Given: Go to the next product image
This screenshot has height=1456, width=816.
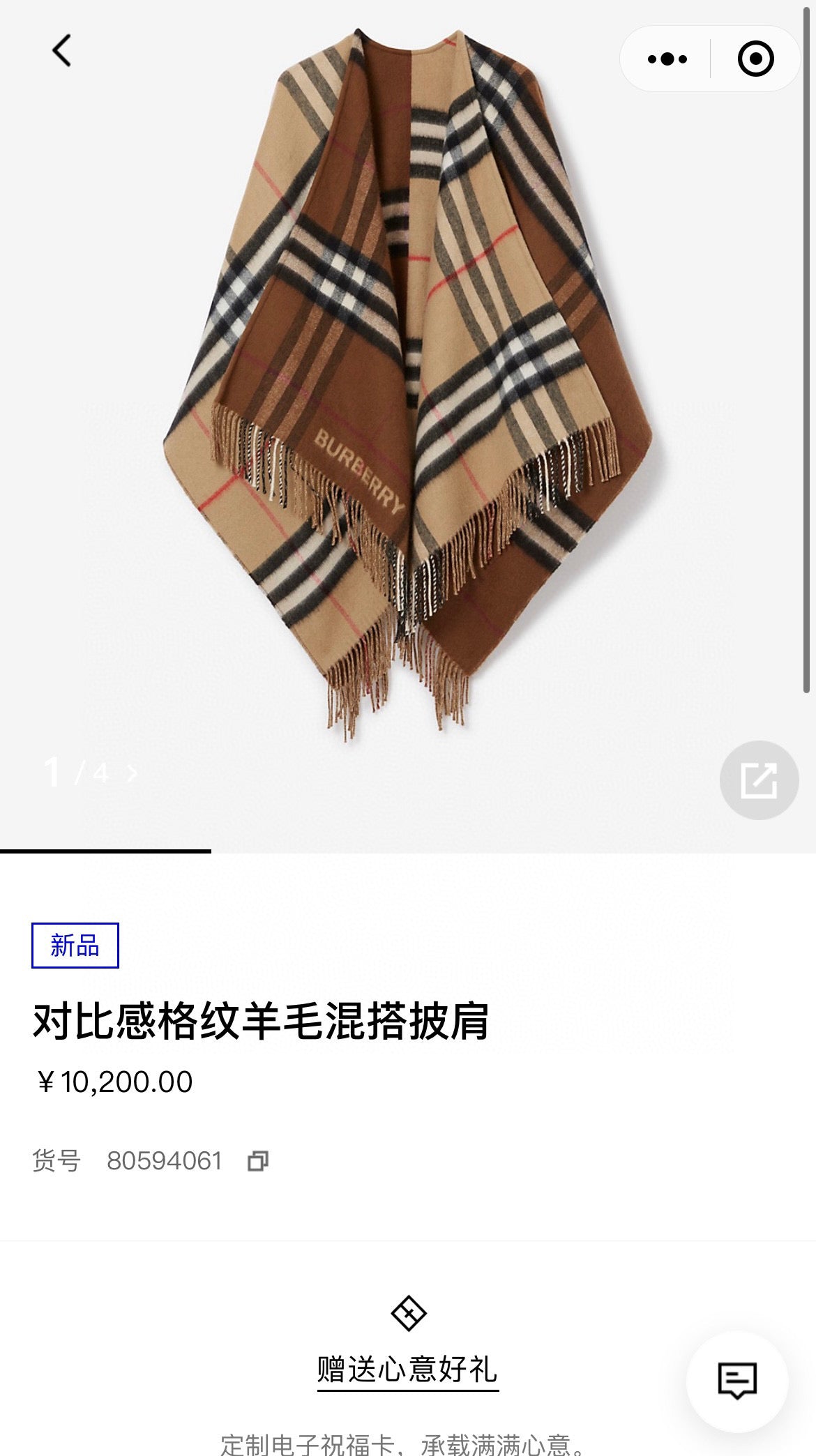Looking at the screenshot, I should (133, 773).
